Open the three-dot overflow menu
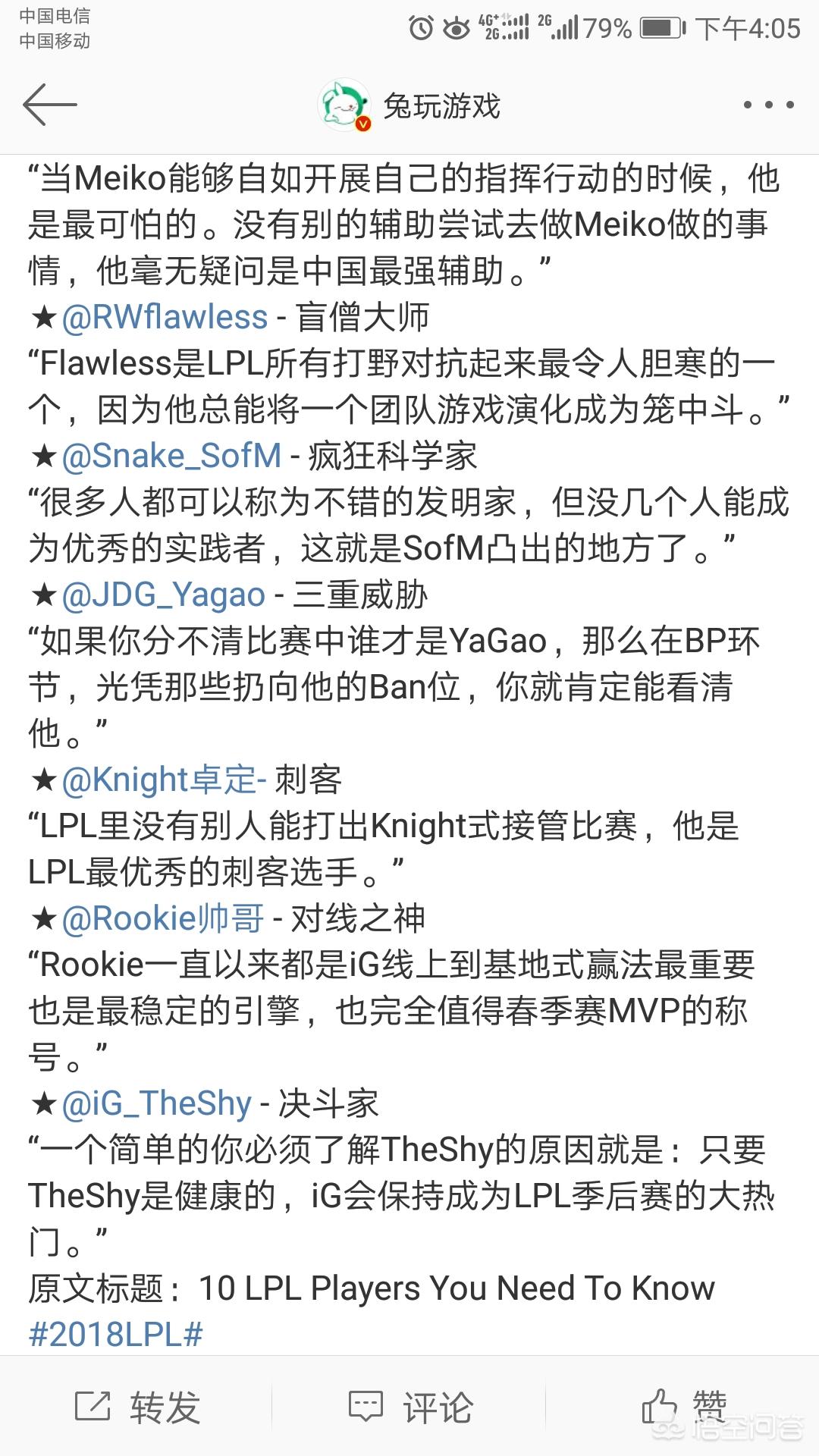 (768, 105)
